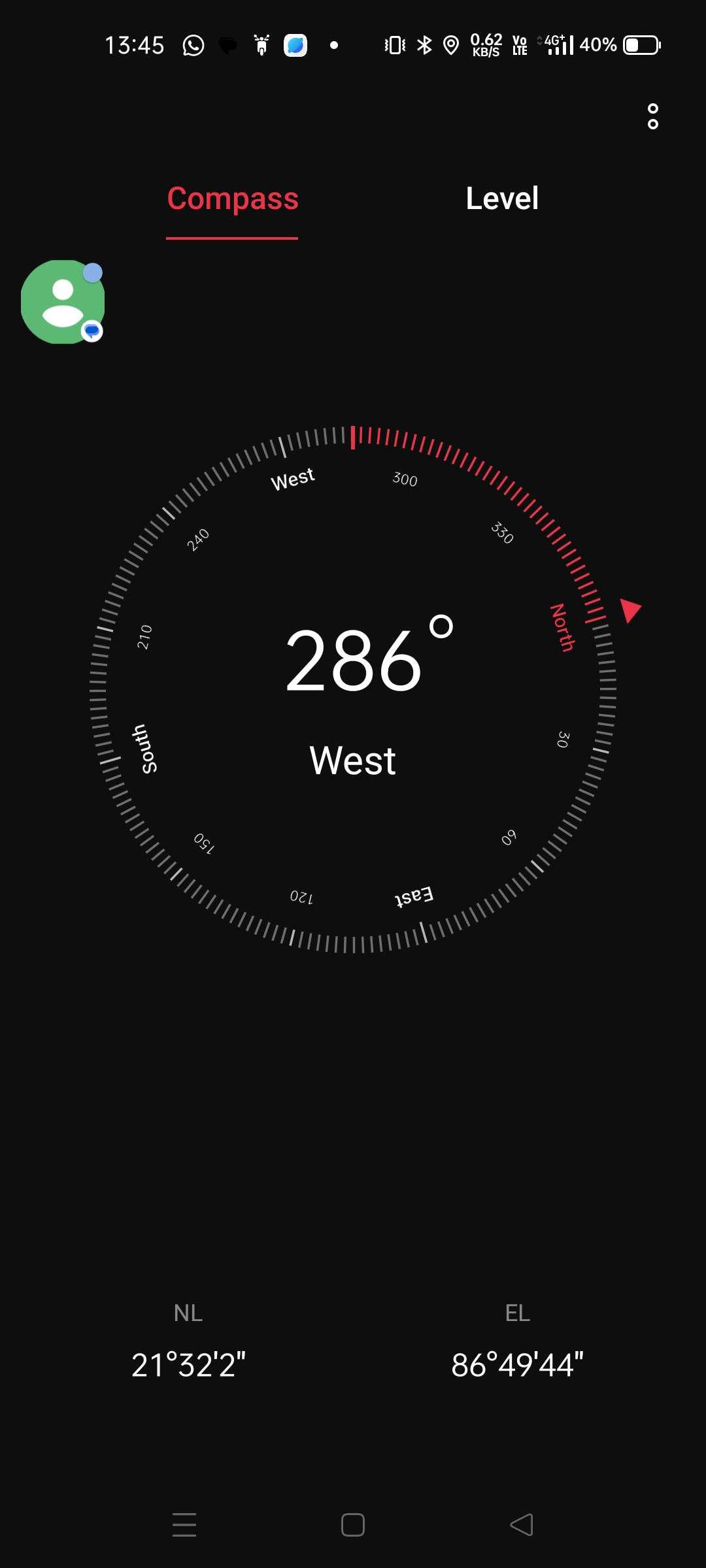Open the recent apps menu button
The width and height of the screenshot is (706, 1568).
[184, 1525]
